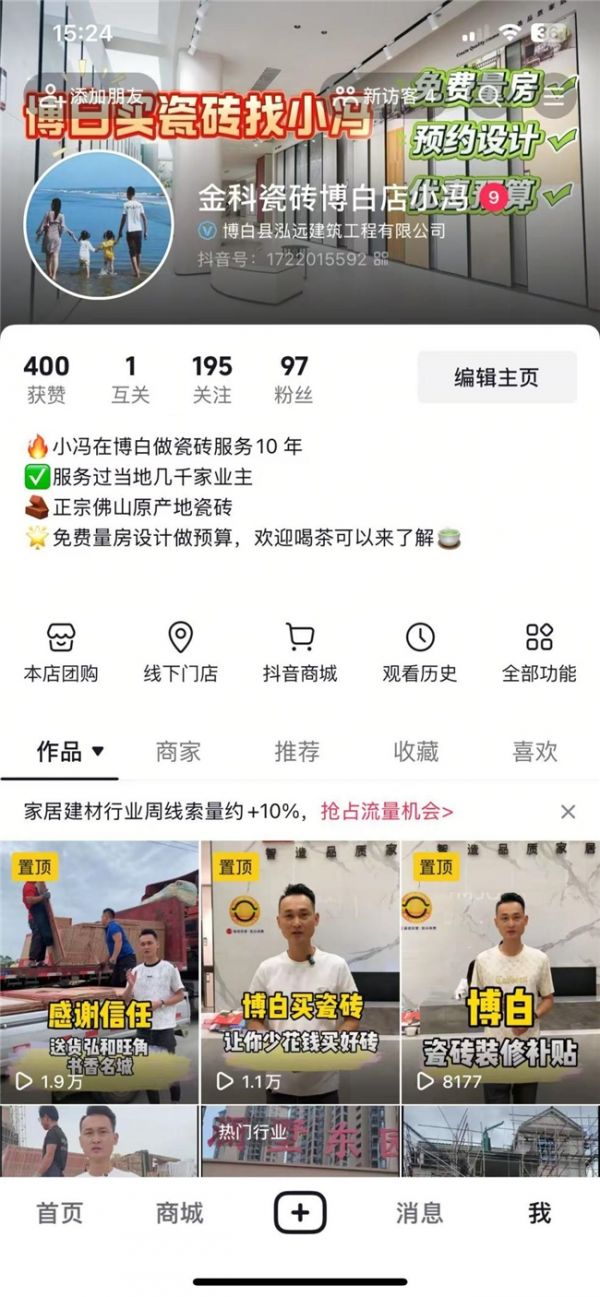Open the search magnifier icon
Image resolution: width=600 pixels, height=1297 pixels.
point(489,96)
